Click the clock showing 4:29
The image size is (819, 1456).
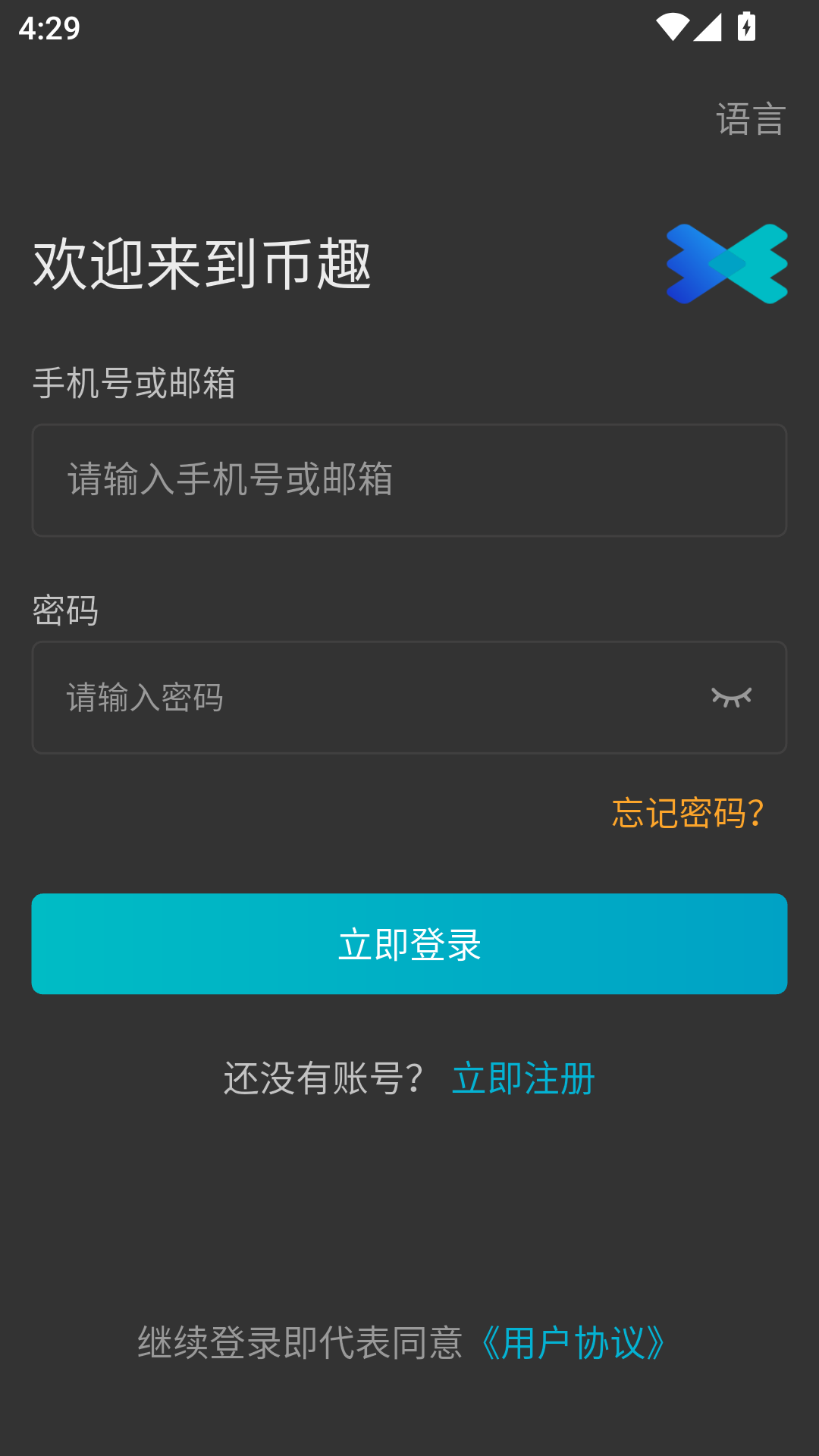point(48,29)
